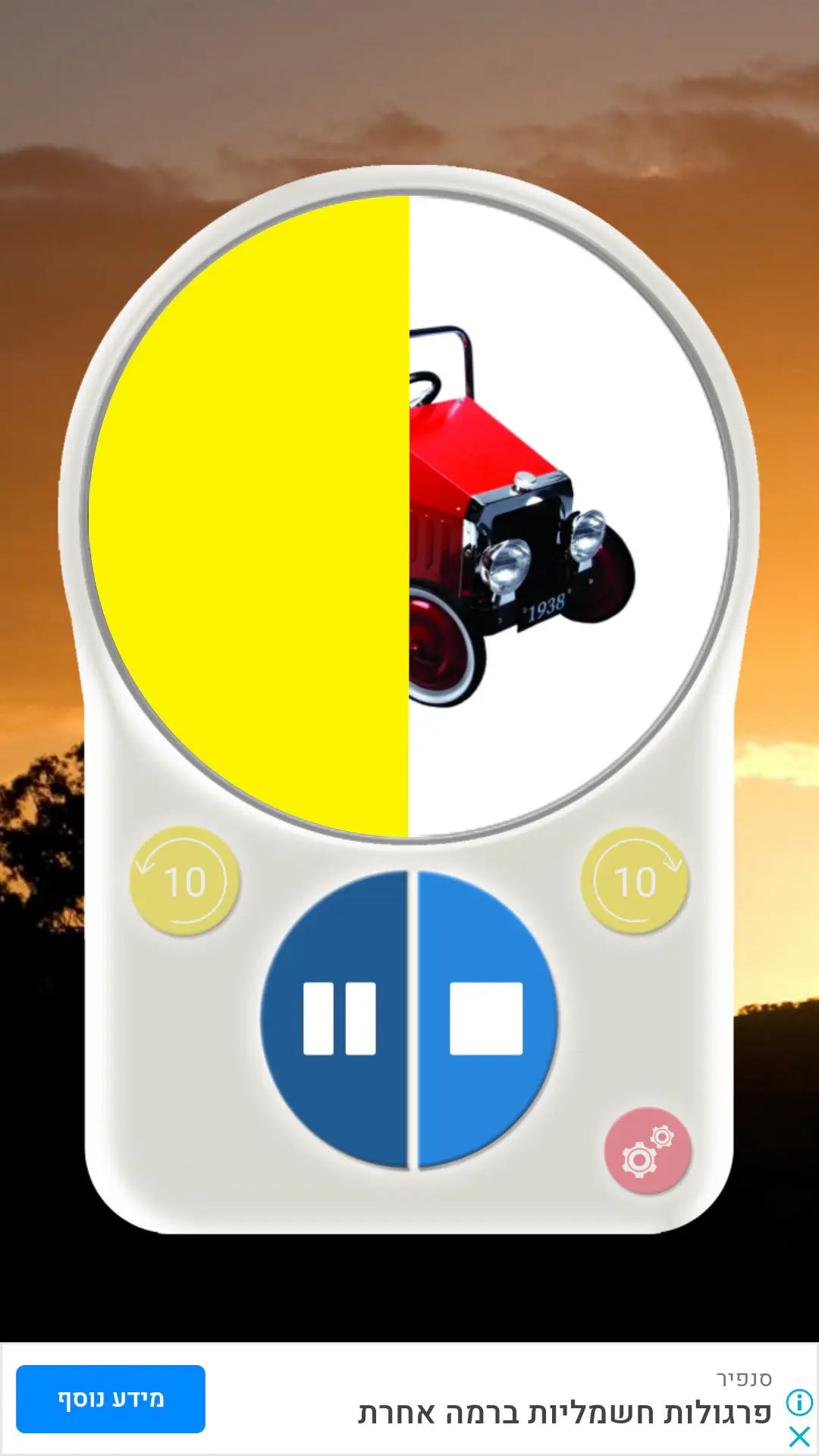Open the settings gears button
Image resolution: width=819 pixels, height=1456 pixels.
coord(648,1150)
